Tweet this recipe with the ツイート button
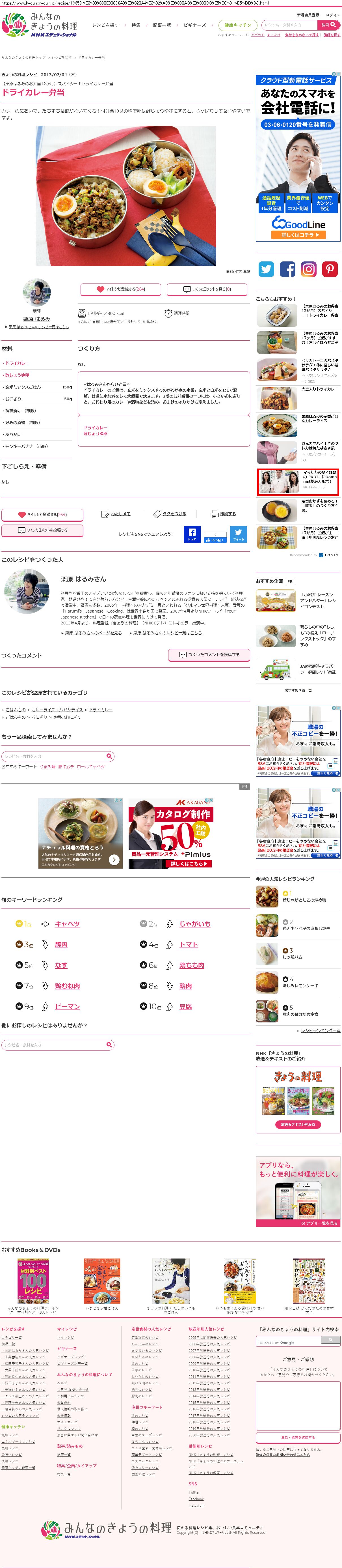This screenshot has height=1568, width=342. [x=238, y=534]
